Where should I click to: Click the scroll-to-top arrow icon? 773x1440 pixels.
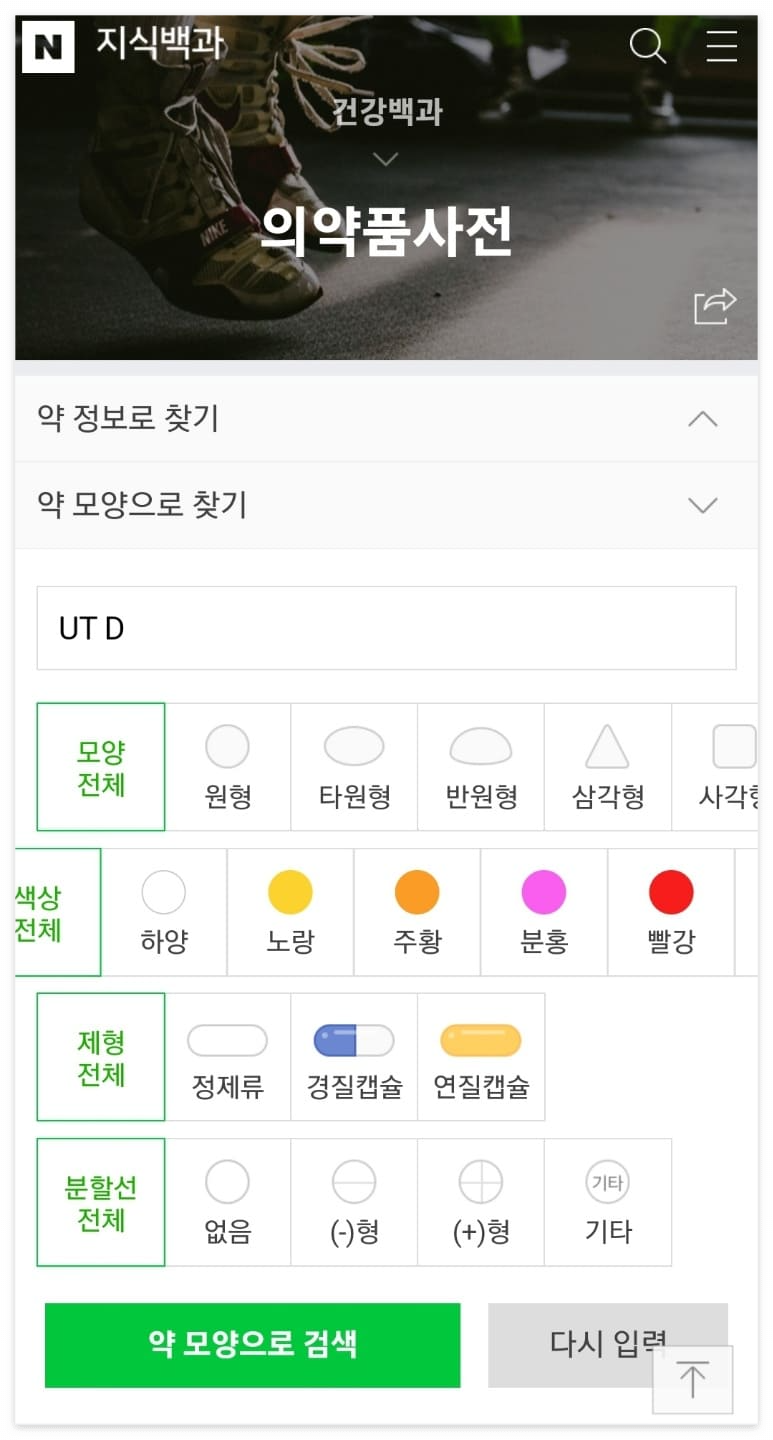point(692,1379)
